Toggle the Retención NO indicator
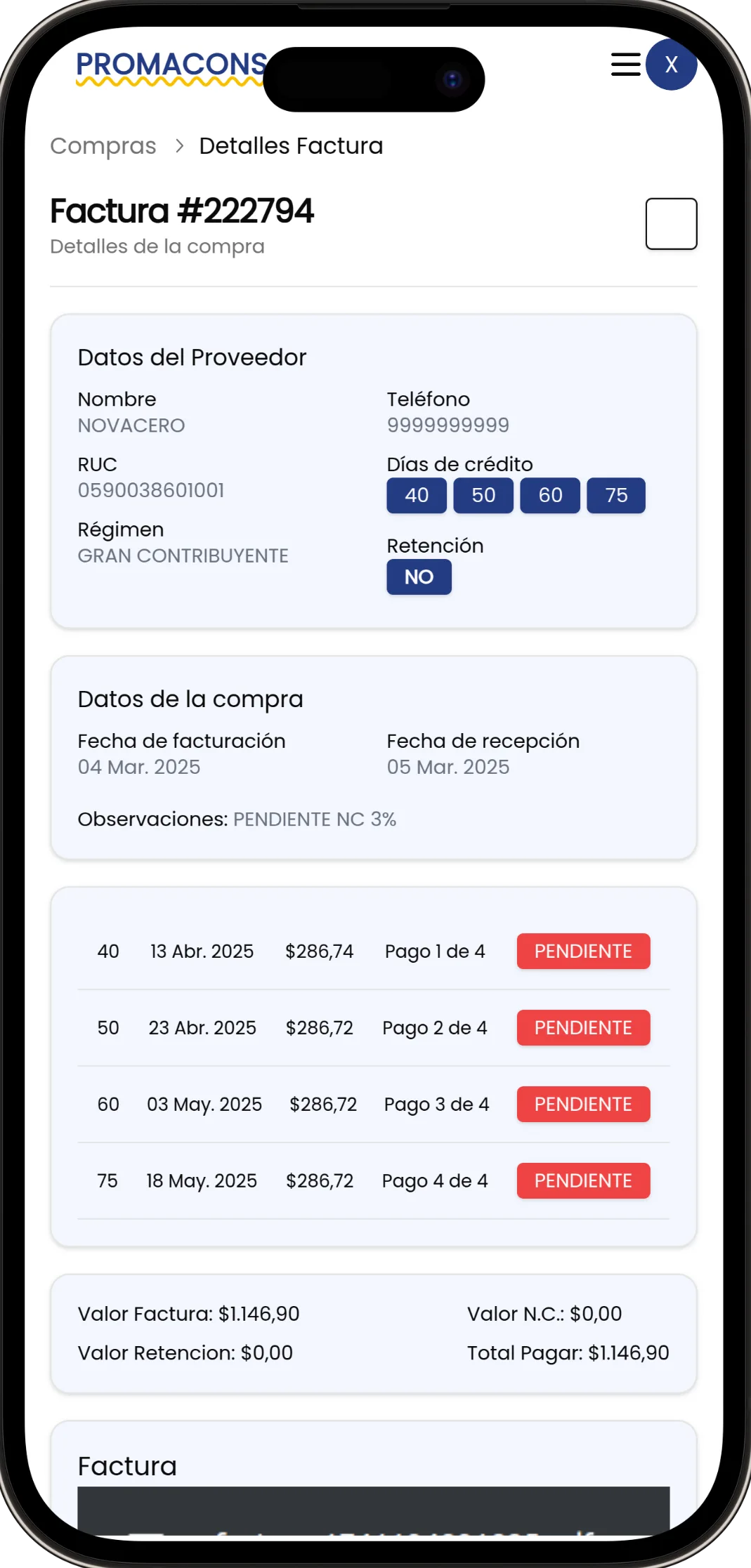This screenshot has height=1568, width=751. 419,577
